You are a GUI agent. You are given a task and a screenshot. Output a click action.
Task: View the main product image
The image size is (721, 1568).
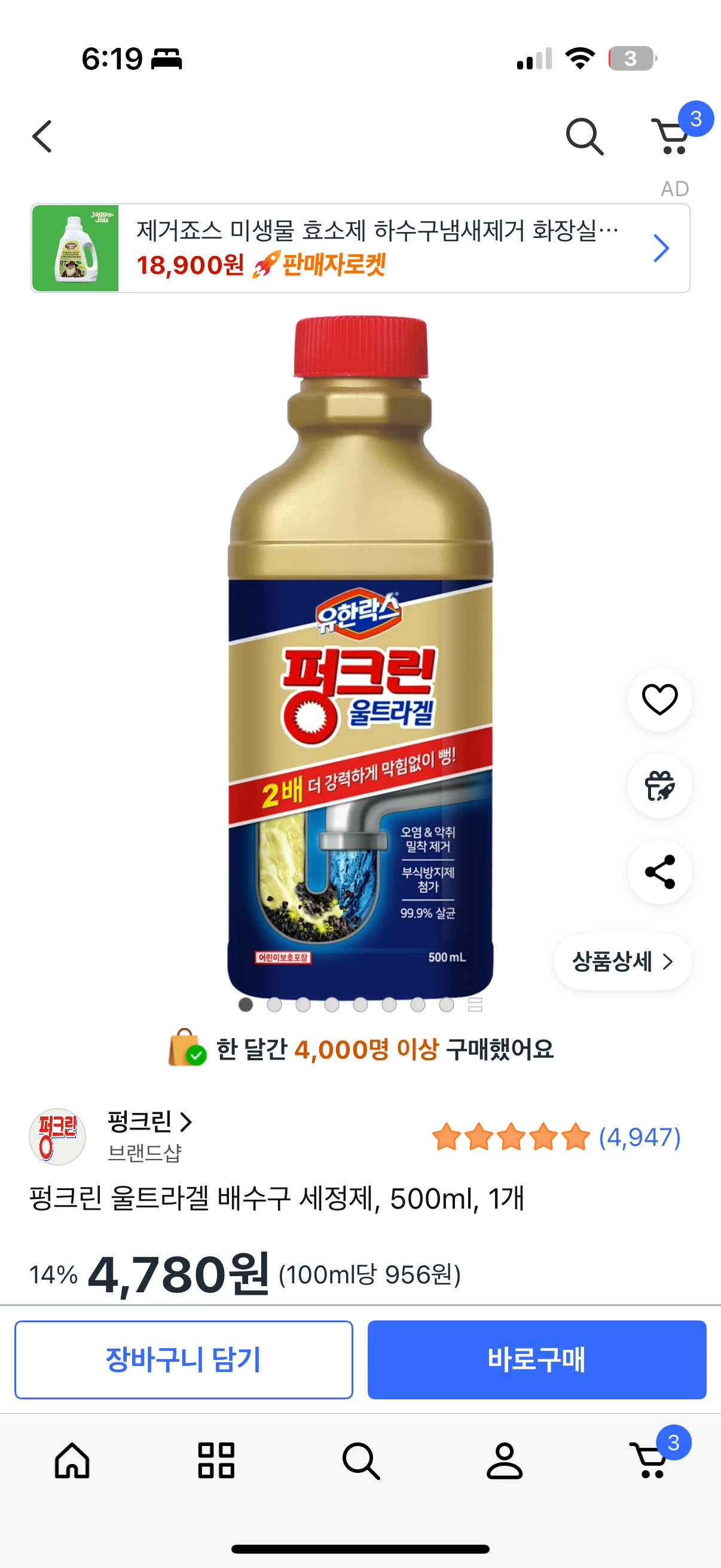360,657
